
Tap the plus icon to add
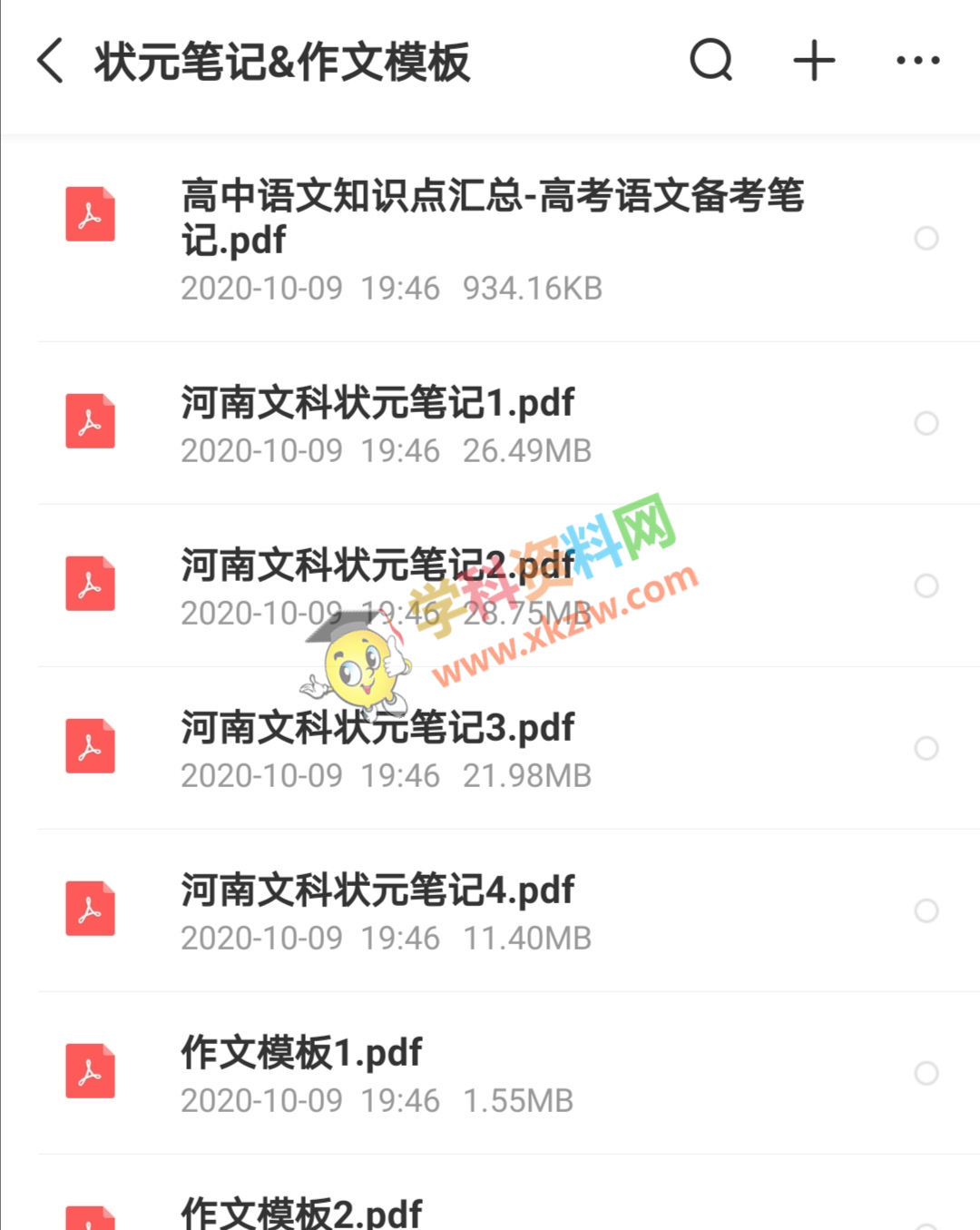[814, 61]
